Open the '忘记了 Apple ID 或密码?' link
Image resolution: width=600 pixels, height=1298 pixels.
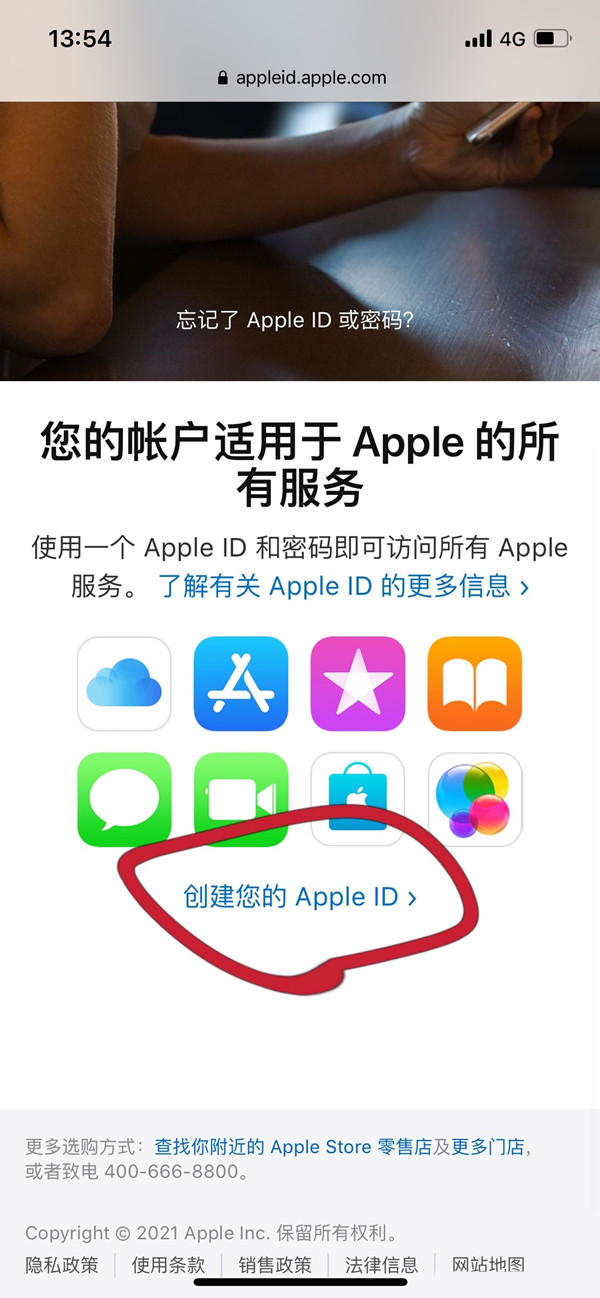[x=295, y=321]
